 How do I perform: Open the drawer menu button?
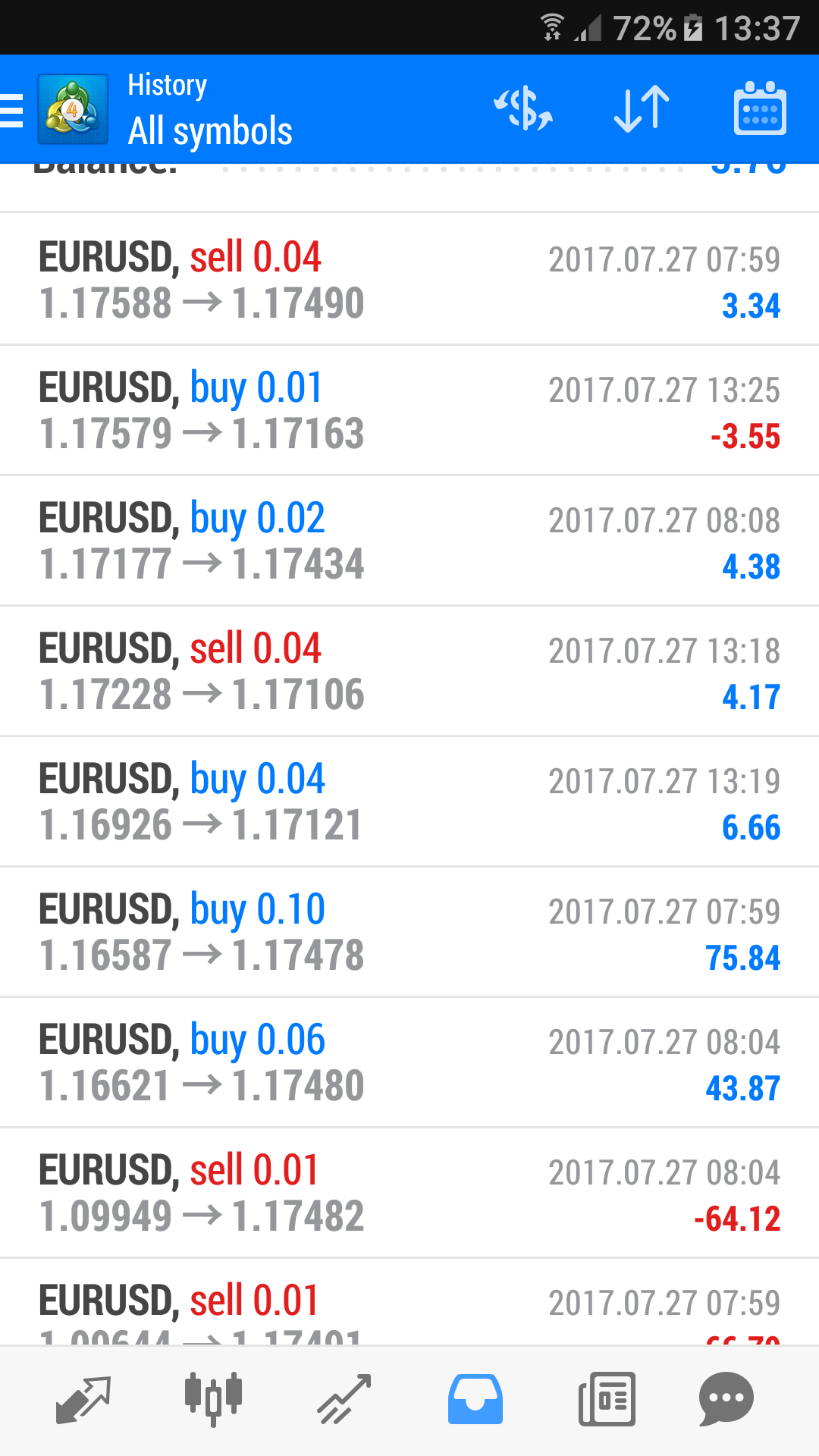[x=12, y=110]
